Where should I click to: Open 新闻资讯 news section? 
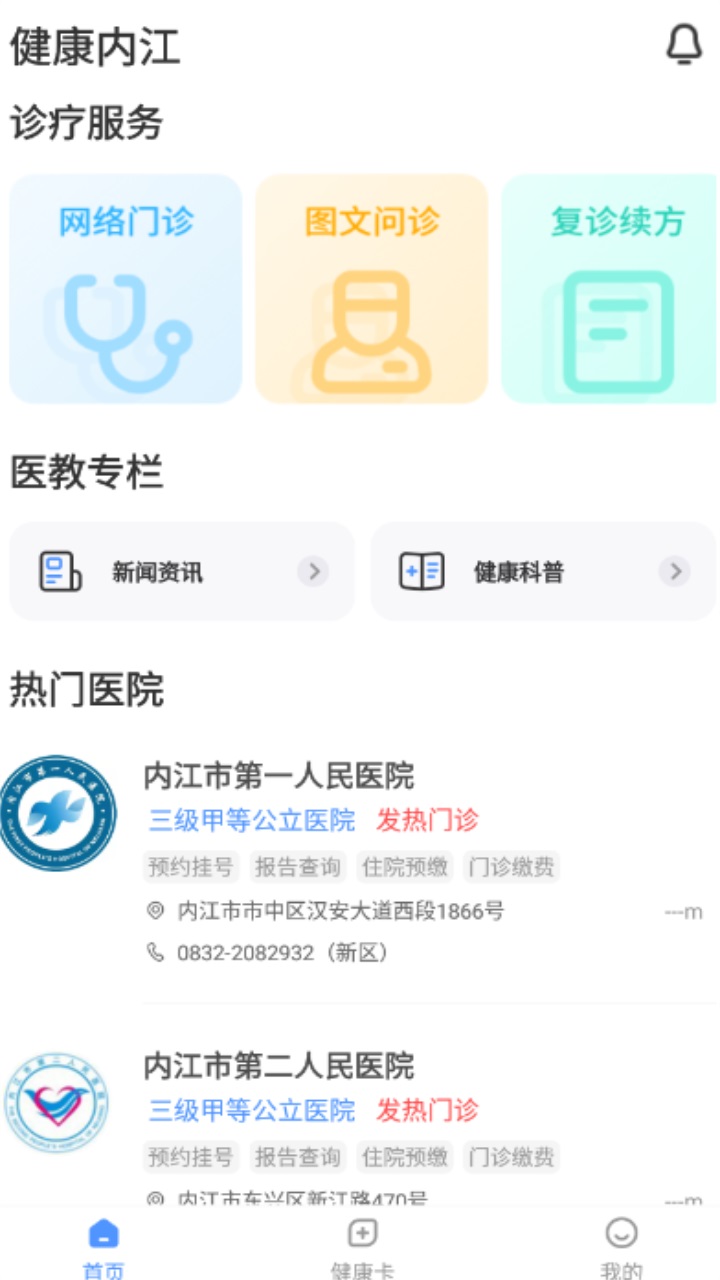(x=182, y=572)
